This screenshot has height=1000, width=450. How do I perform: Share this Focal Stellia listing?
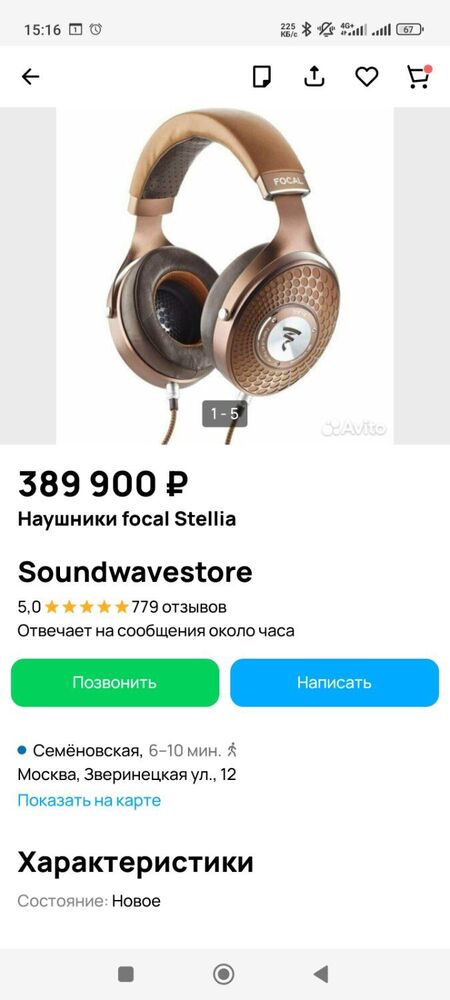coord(314,77)
